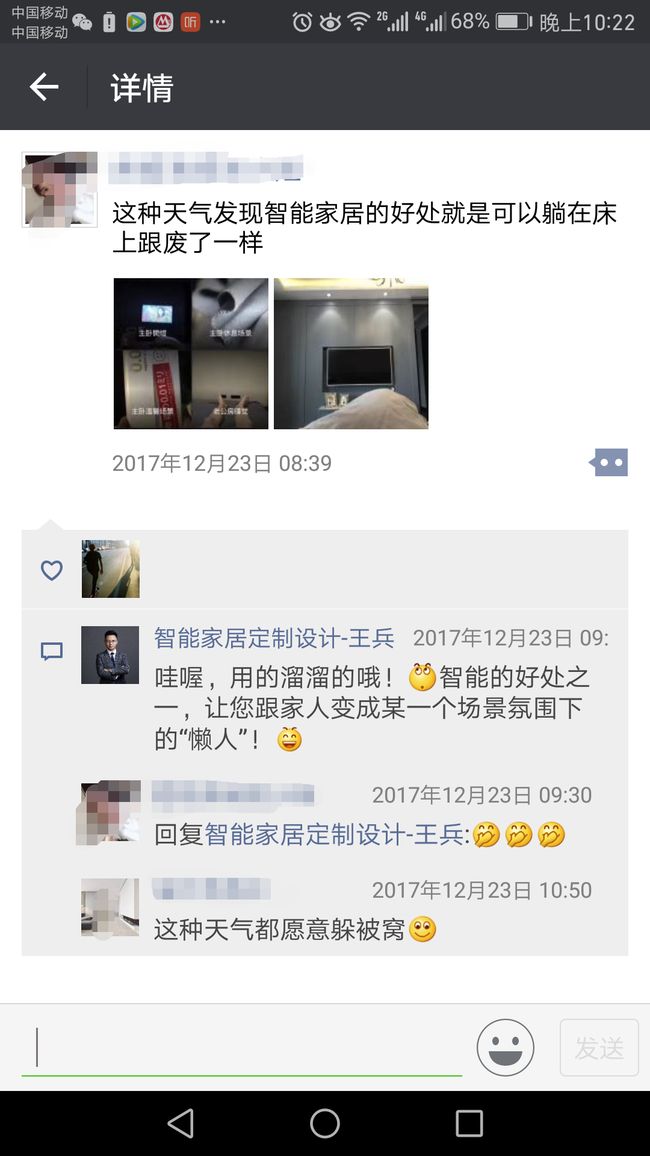Open the avatar of user who liked

[x=111, y=568]
